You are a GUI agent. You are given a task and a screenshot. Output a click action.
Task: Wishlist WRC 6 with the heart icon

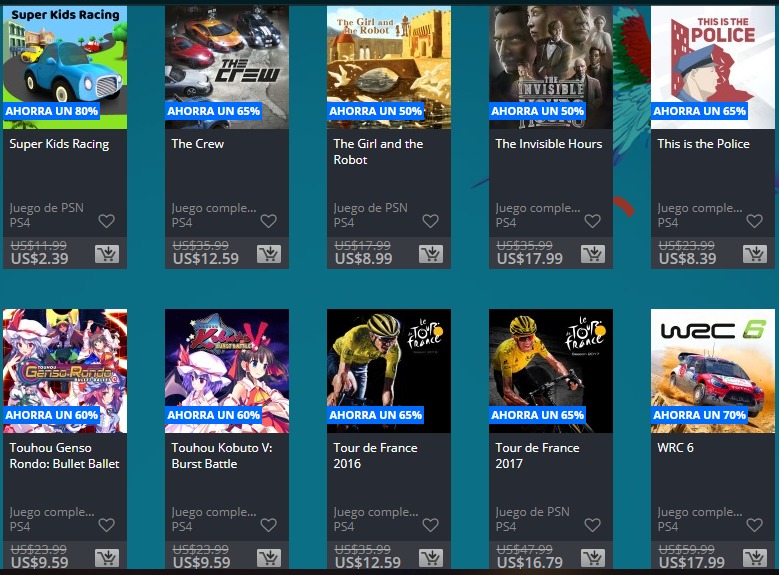tap(754, 525)
